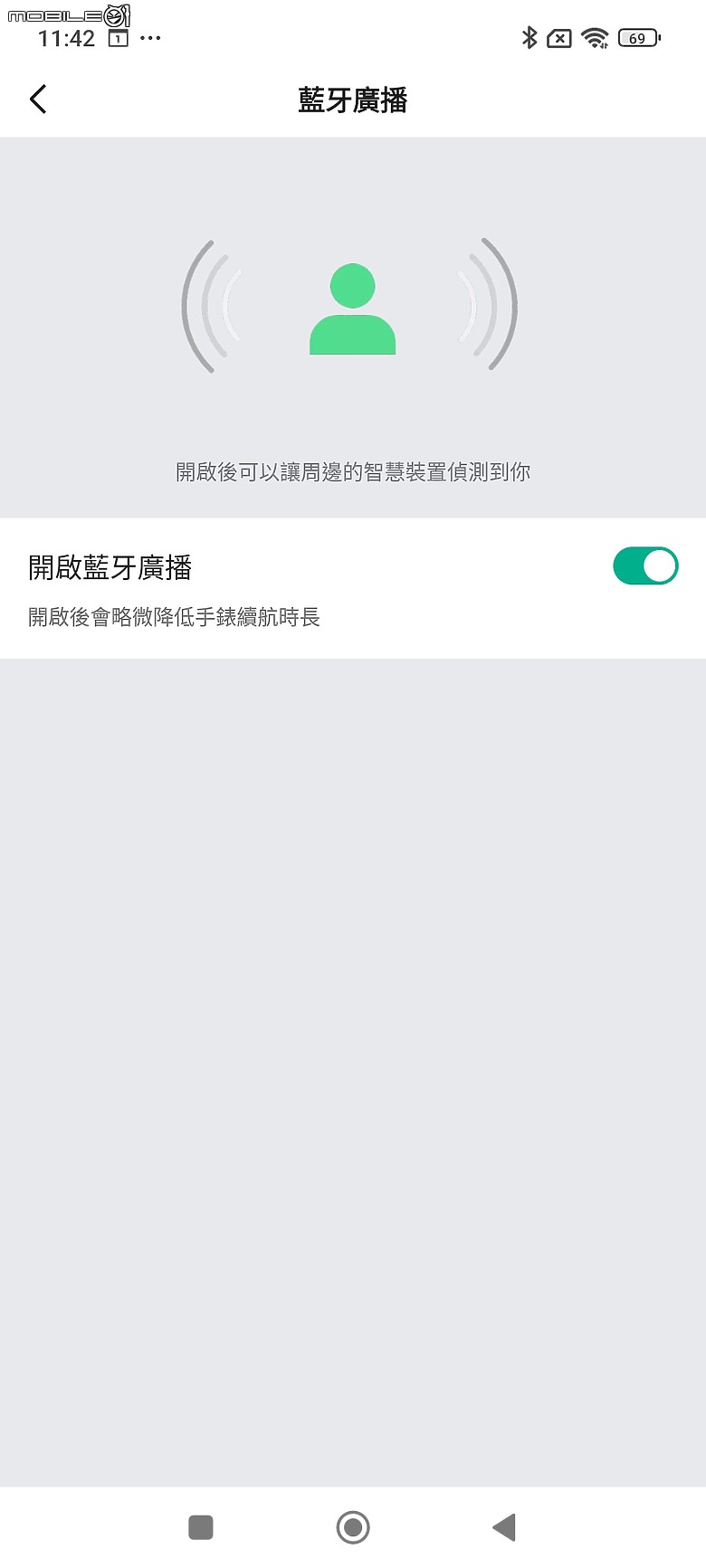This screenshot has height=1568, width=706.
Task: Tap the Wi-Fi signal icon in status bar
Action: [x=595, y=38]
